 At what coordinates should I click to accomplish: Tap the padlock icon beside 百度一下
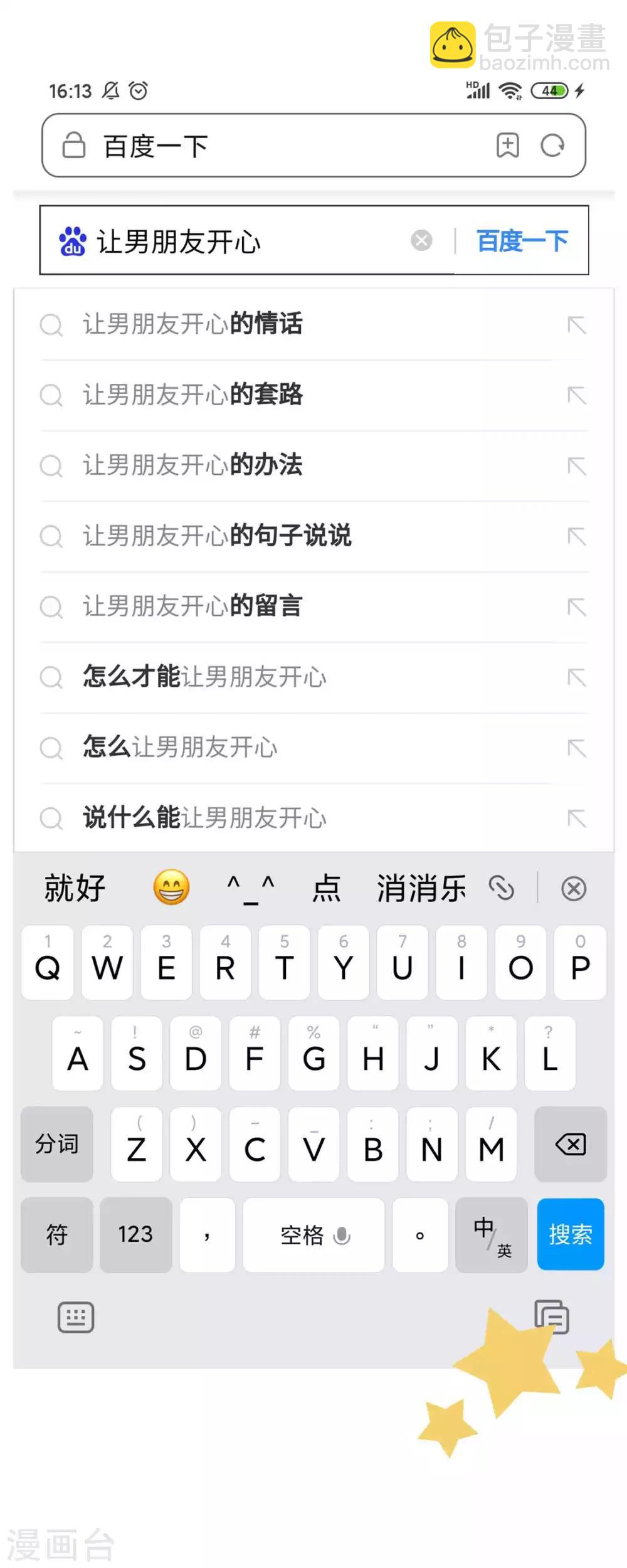[75, 146]
